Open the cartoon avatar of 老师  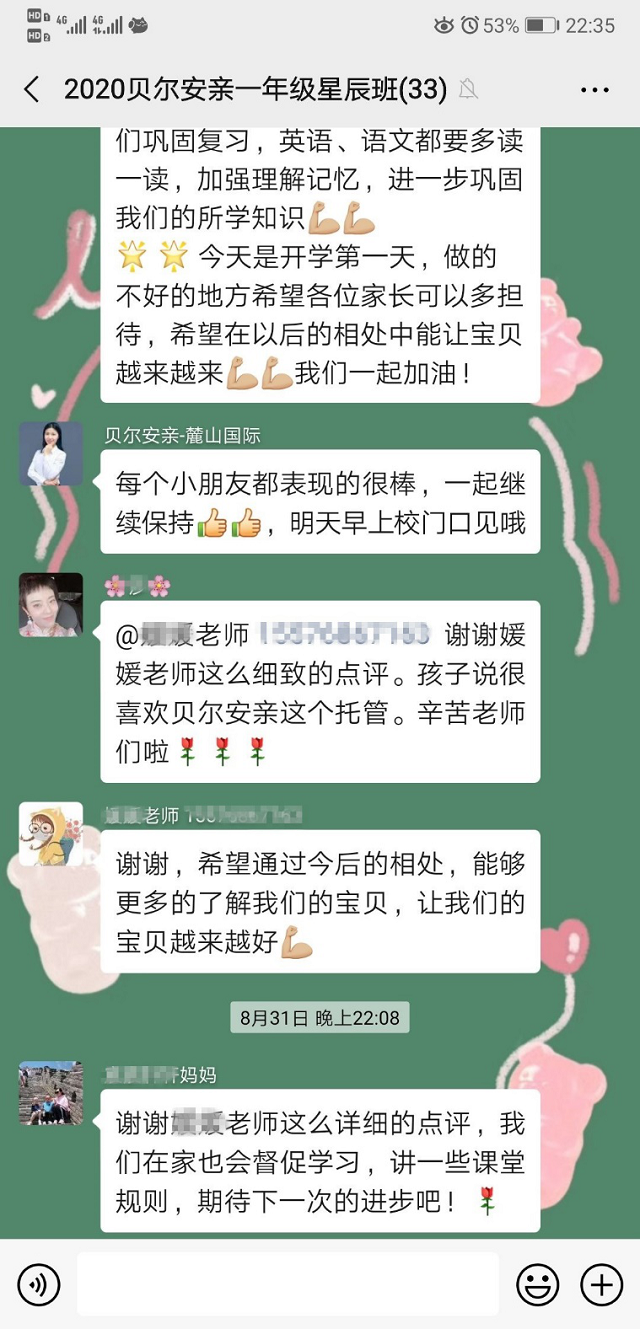tap(51, 833)
